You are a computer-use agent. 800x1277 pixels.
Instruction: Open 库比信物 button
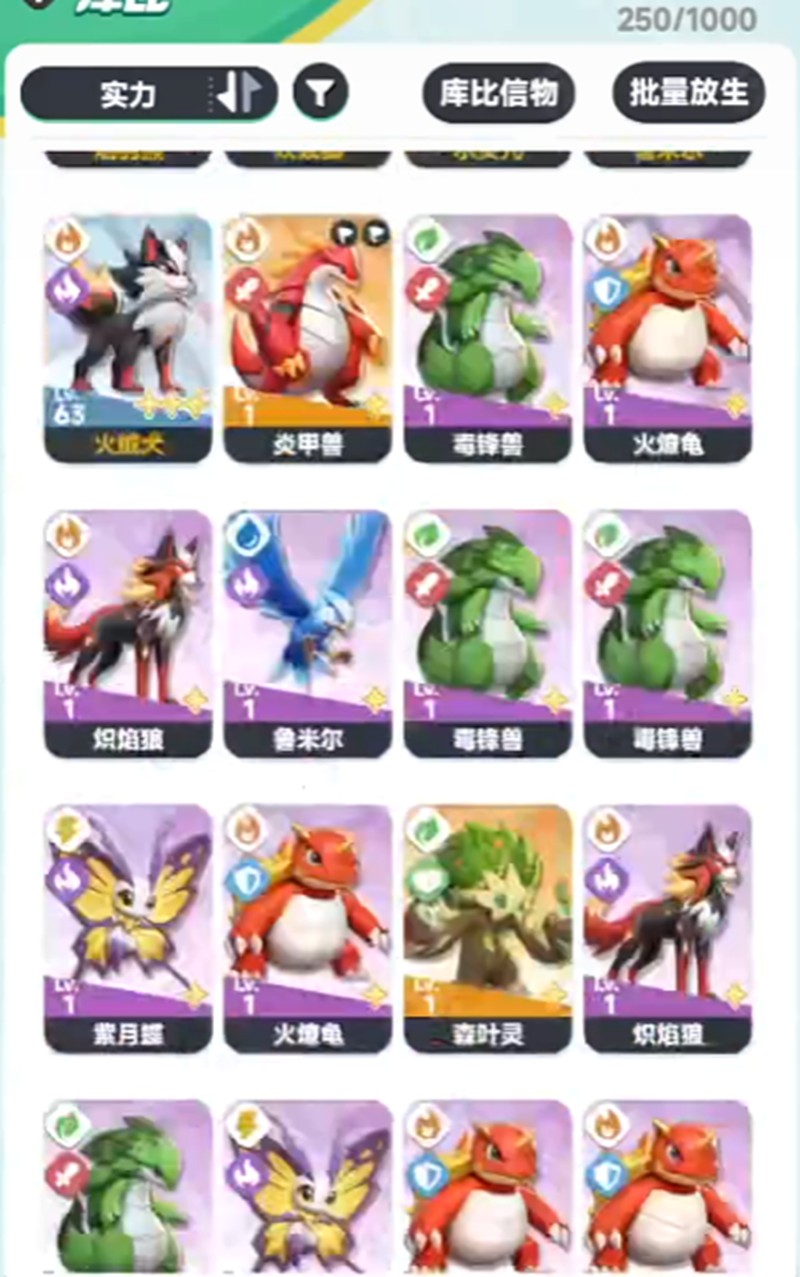498,93
